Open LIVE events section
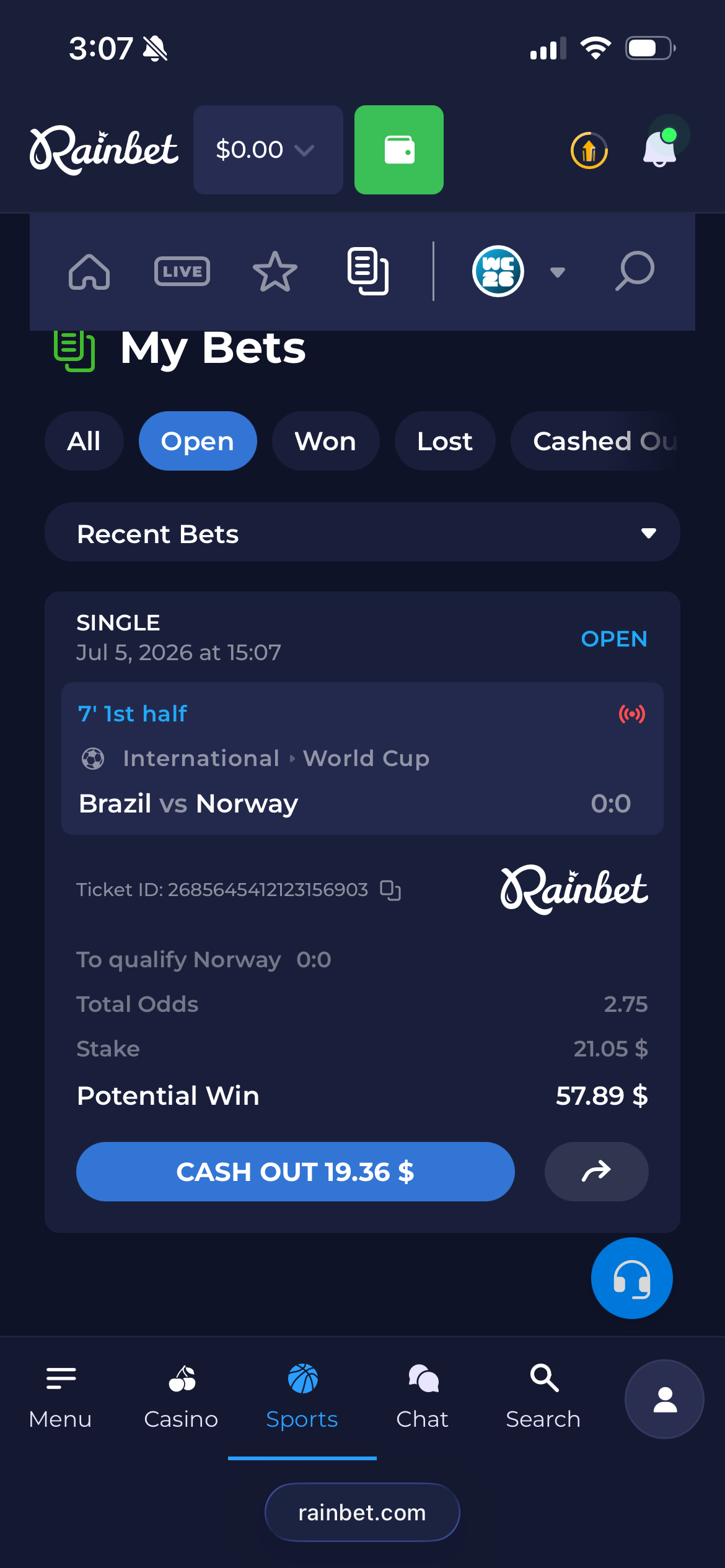Image resolution: width=725 pixels, height=1568 pixels. pos(182,271)
